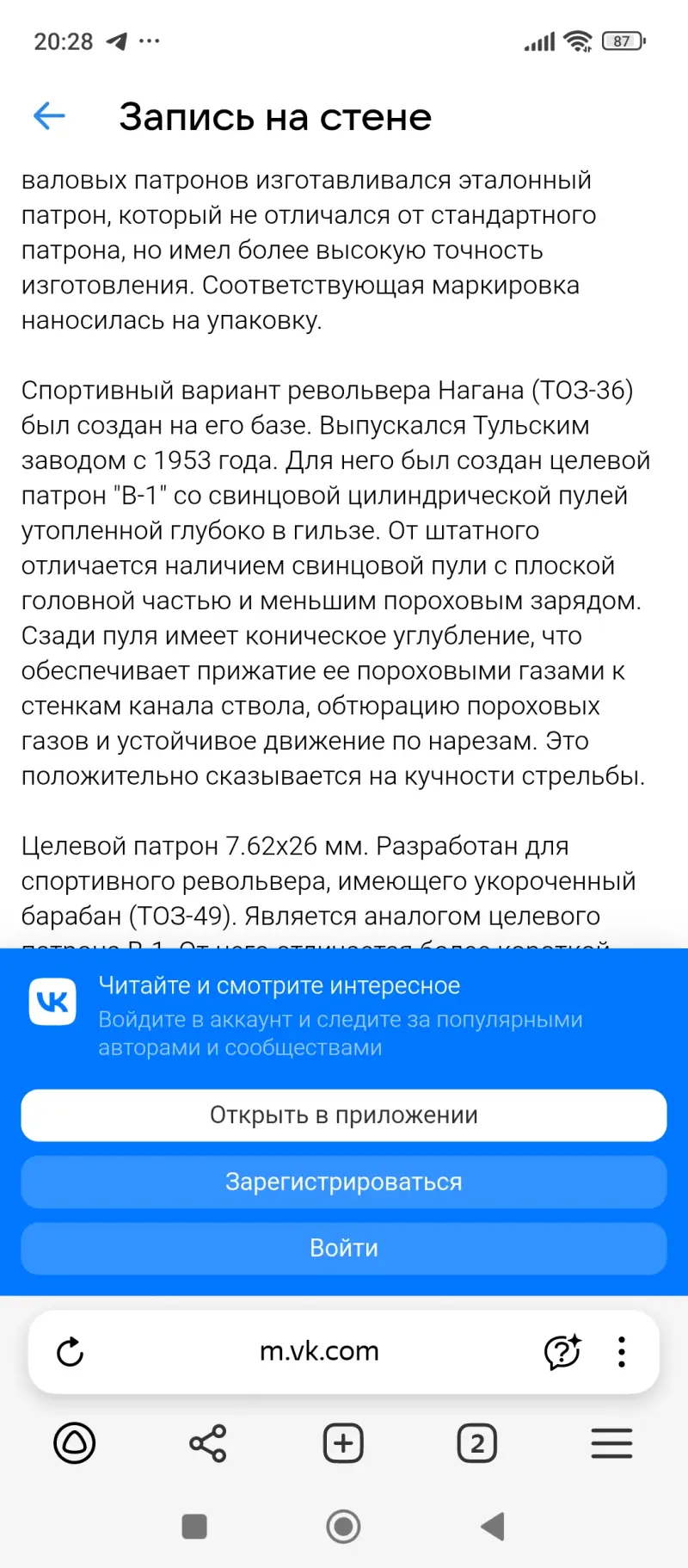Go back from the wall post

point(49,116)
